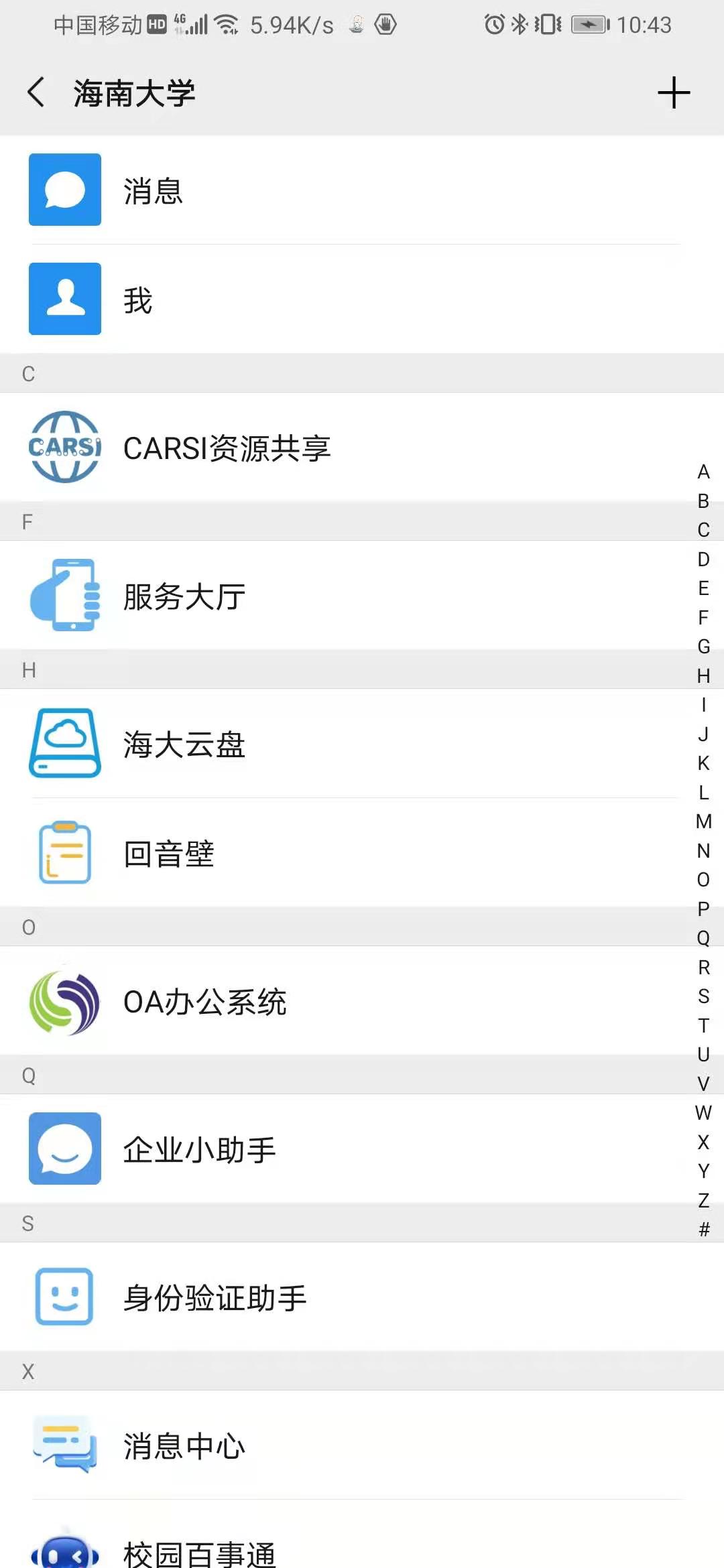Tap the 回音壁 clipboard icon
This screenshot has height=1568, width=724.
tap(64, 853)
